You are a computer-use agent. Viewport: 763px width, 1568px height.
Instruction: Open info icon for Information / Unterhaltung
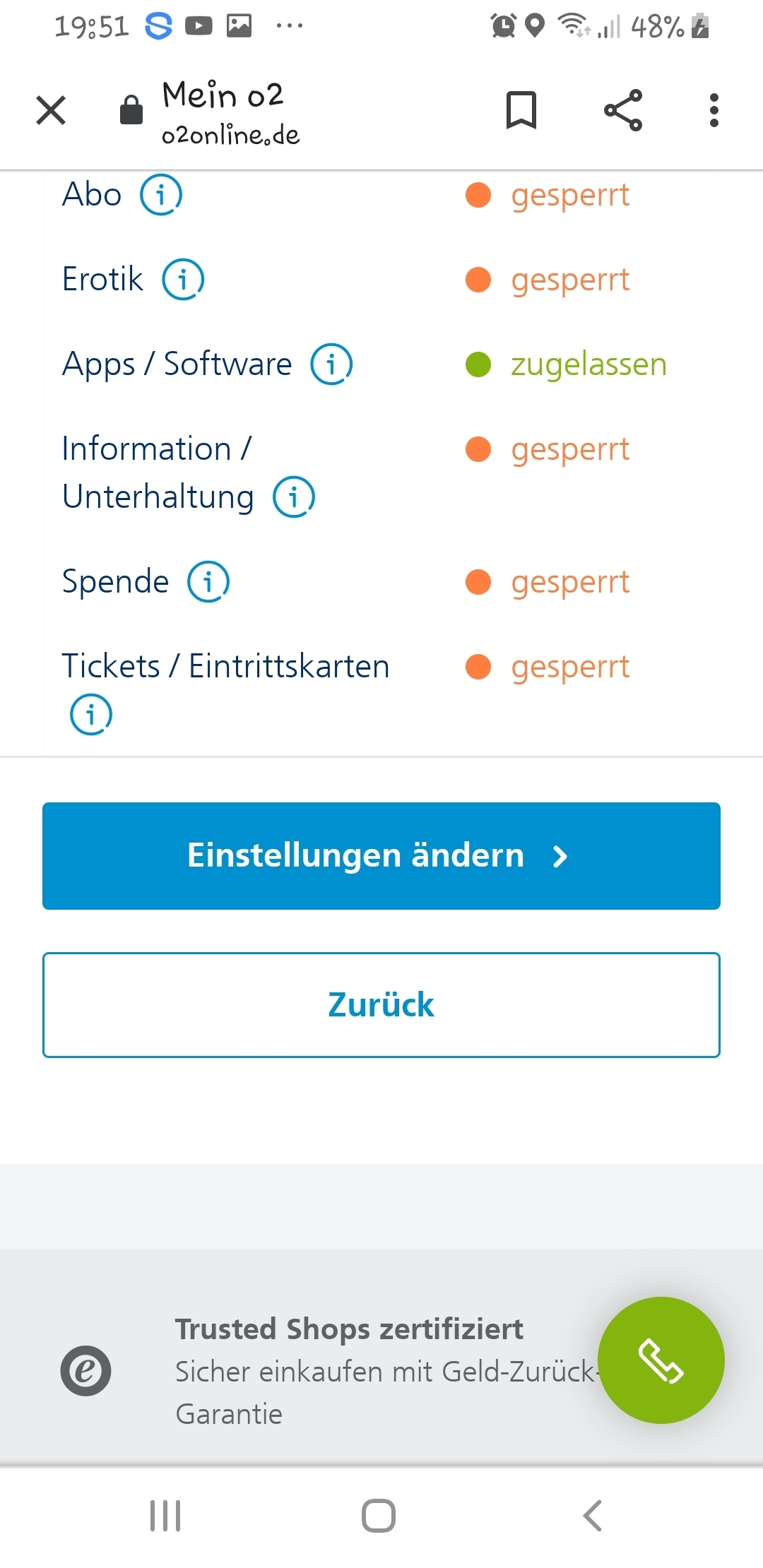pos(294,497)
